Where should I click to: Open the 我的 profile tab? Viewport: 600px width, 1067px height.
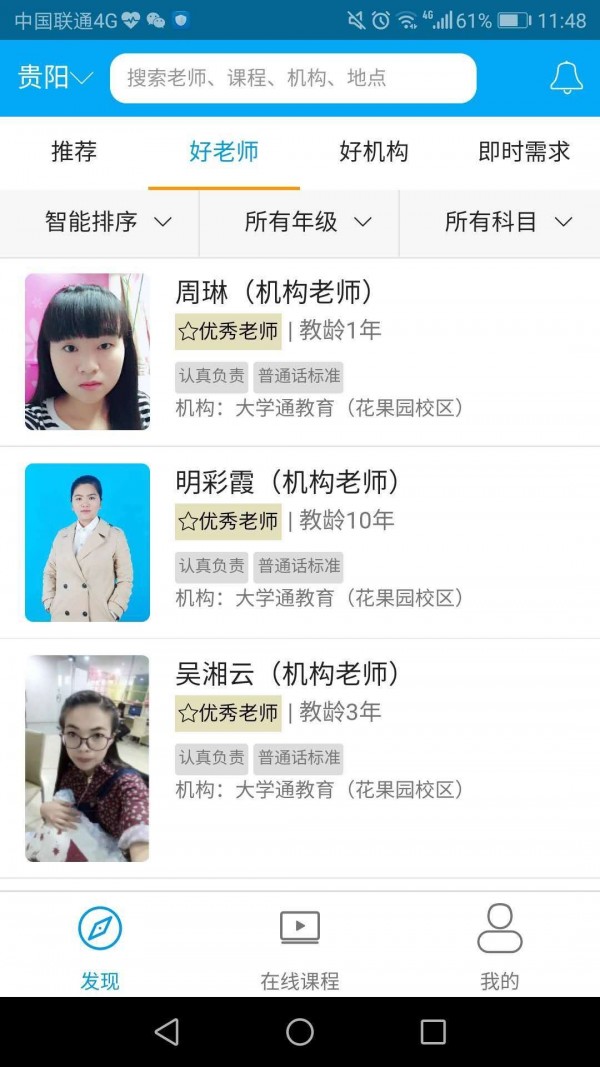tap(500, 945)
